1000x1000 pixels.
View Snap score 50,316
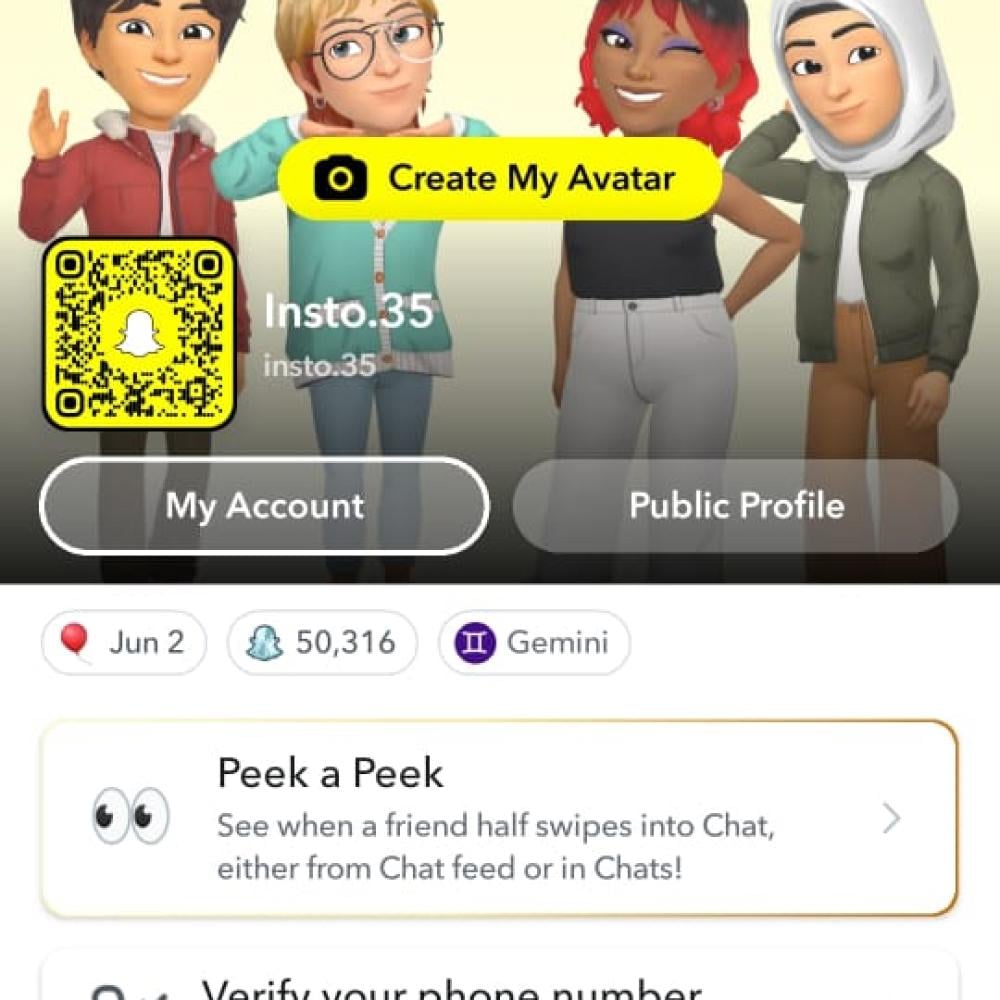322,642
